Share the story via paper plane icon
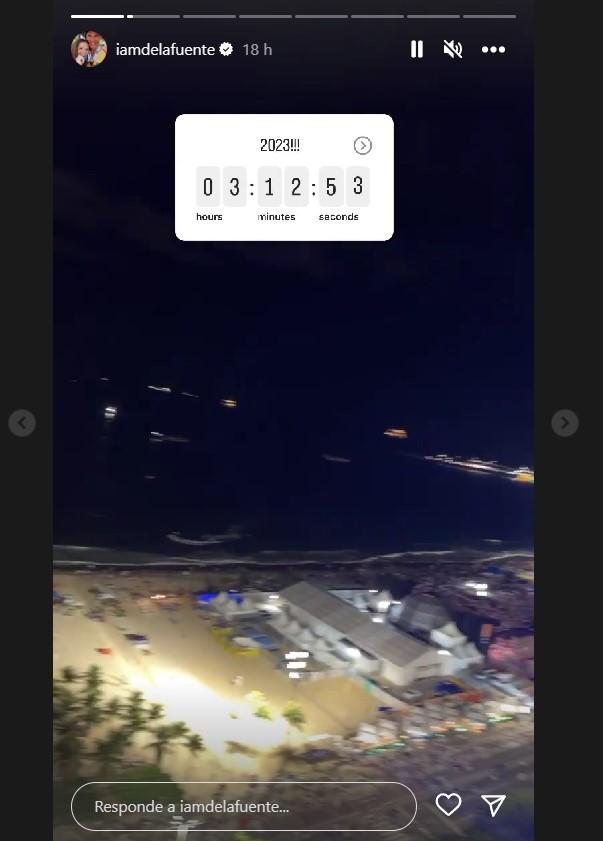 [493, 805]
